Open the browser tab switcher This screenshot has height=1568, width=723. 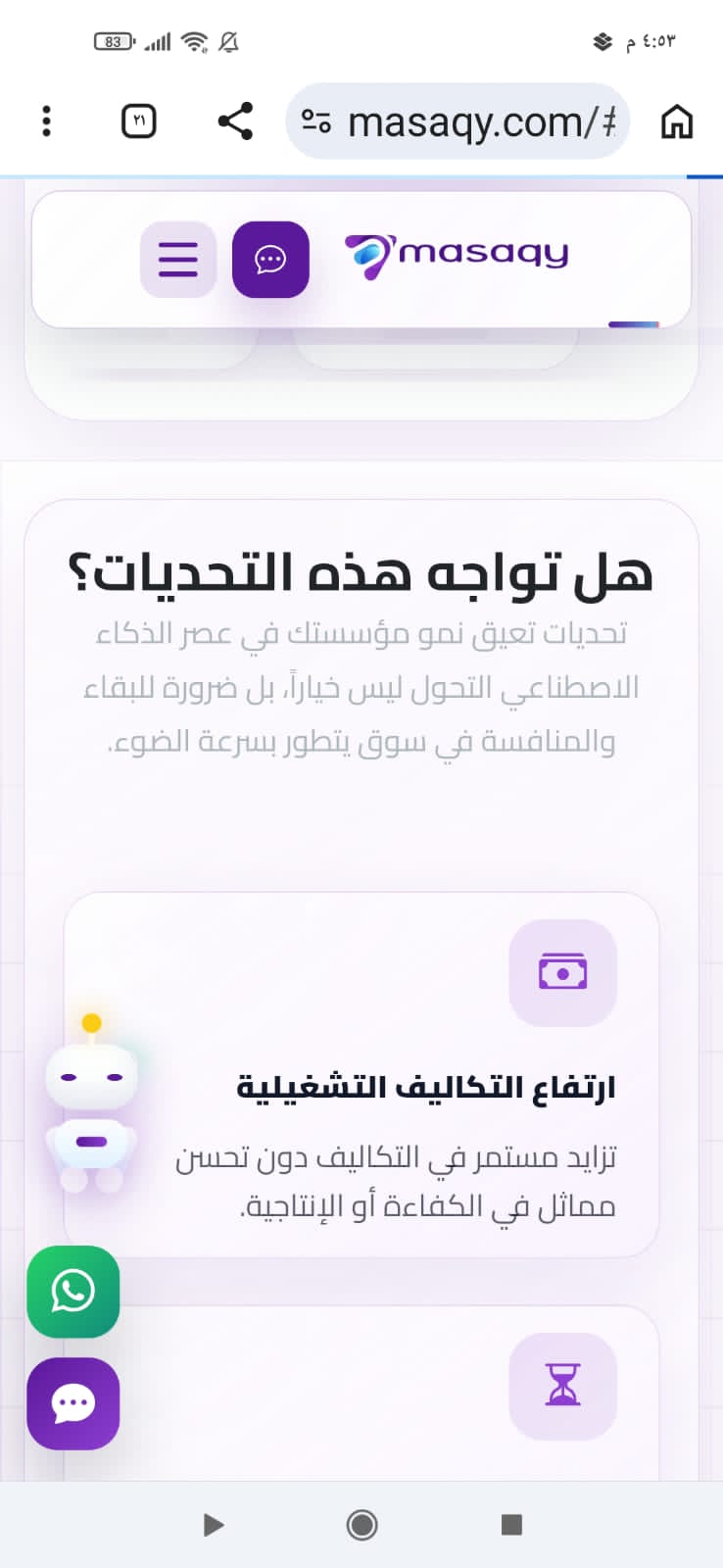[138, 122]
